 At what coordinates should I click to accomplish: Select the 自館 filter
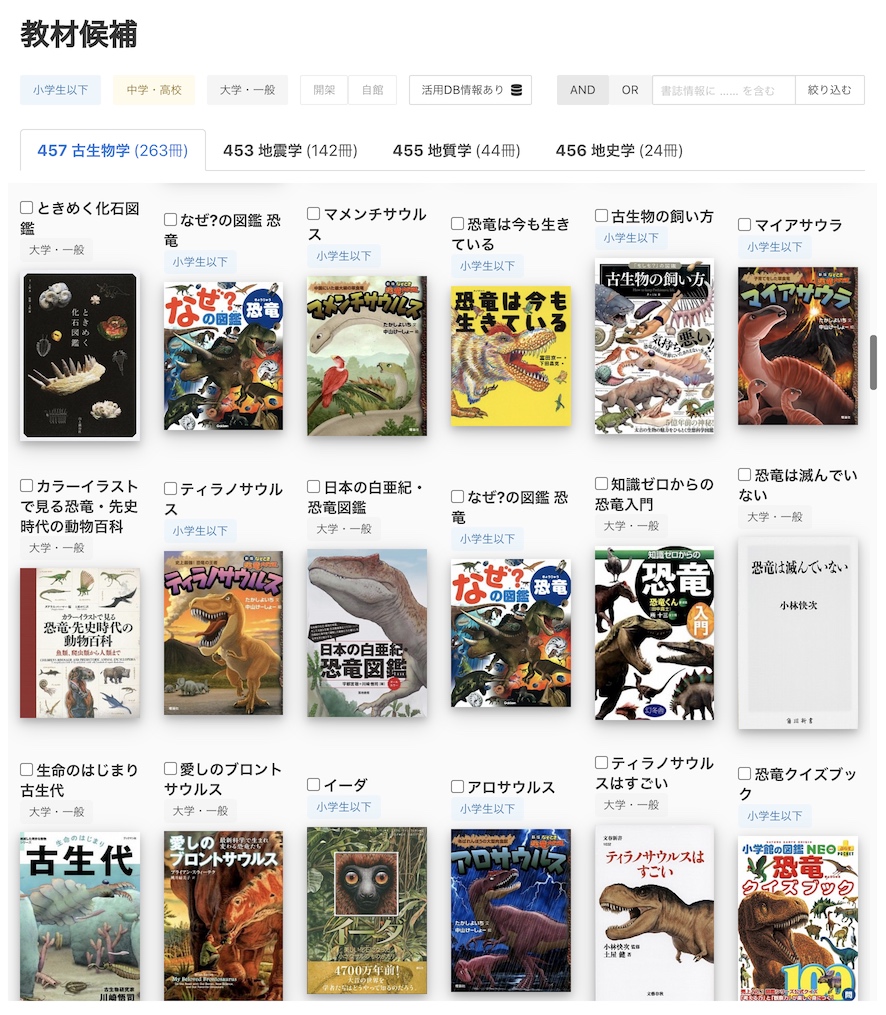pos(372,90)
